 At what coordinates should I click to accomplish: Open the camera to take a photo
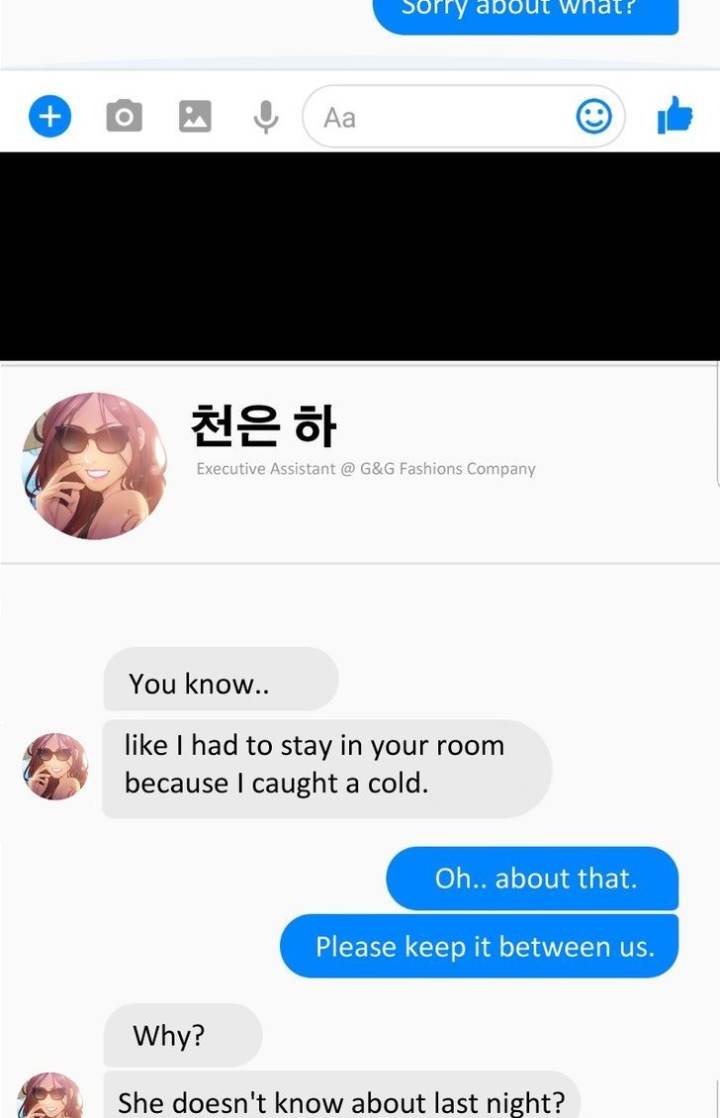tap(122, 116)
